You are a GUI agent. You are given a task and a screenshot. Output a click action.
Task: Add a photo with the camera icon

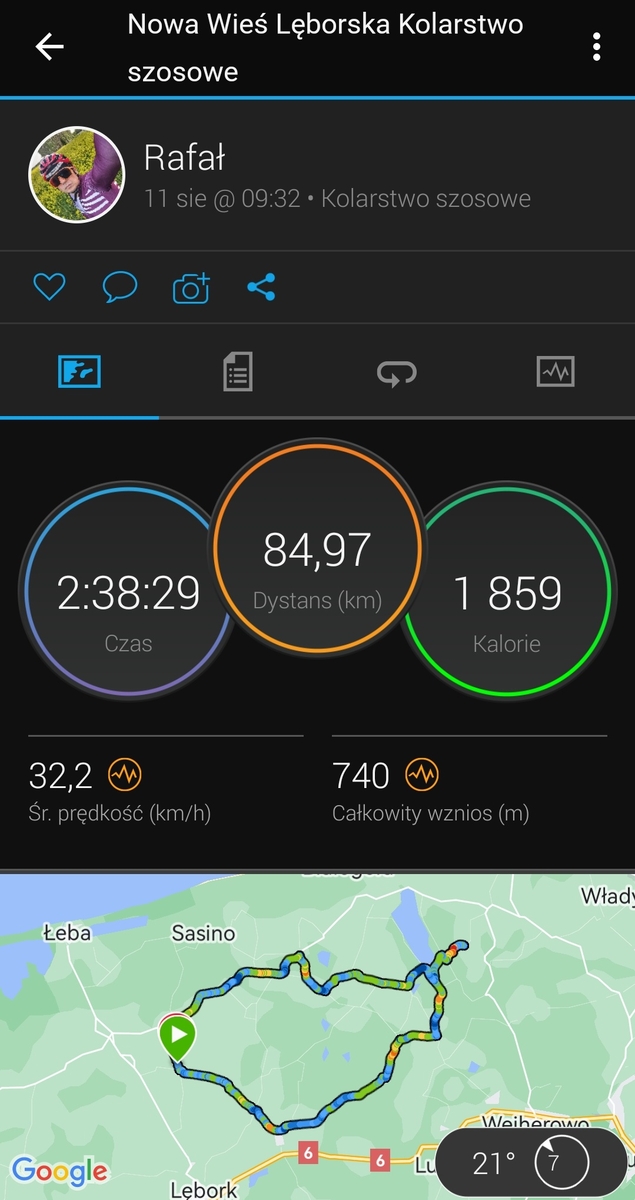tap(191, 288)
